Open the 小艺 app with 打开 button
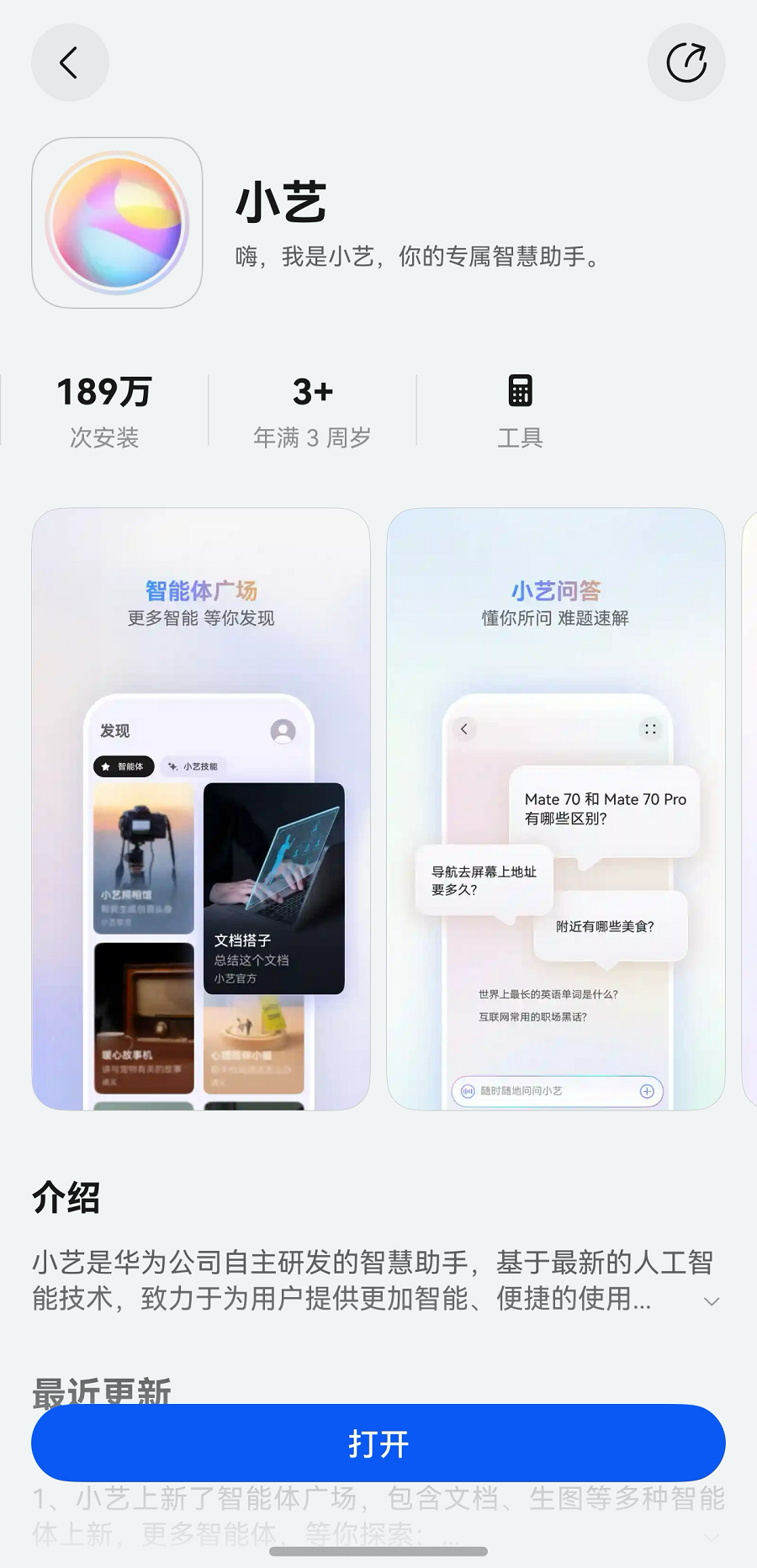Image resolution: width=757 pixels, height=1568 pixels. coord(378,1444)
